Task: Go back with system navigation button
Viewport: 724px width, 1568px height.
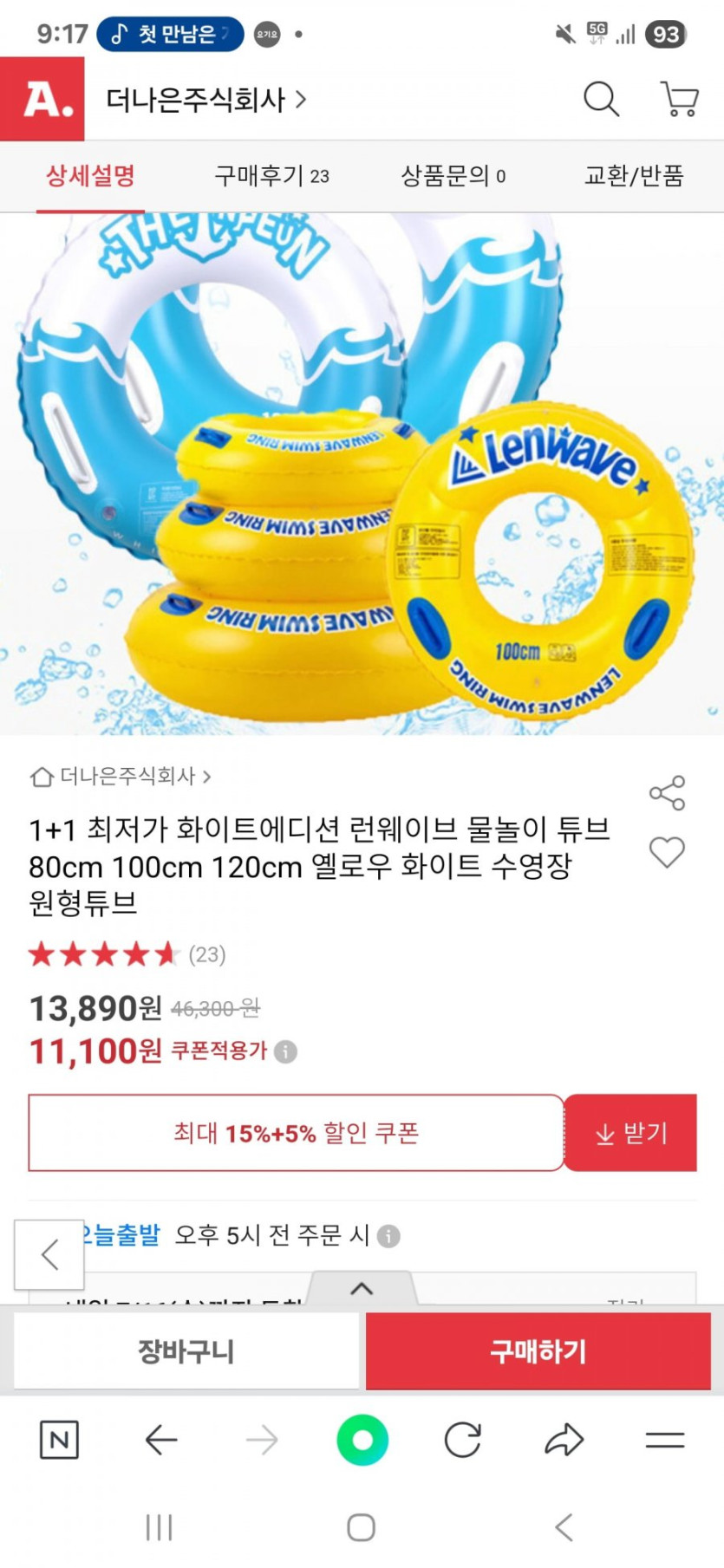Action: (x=564, y=1527)
